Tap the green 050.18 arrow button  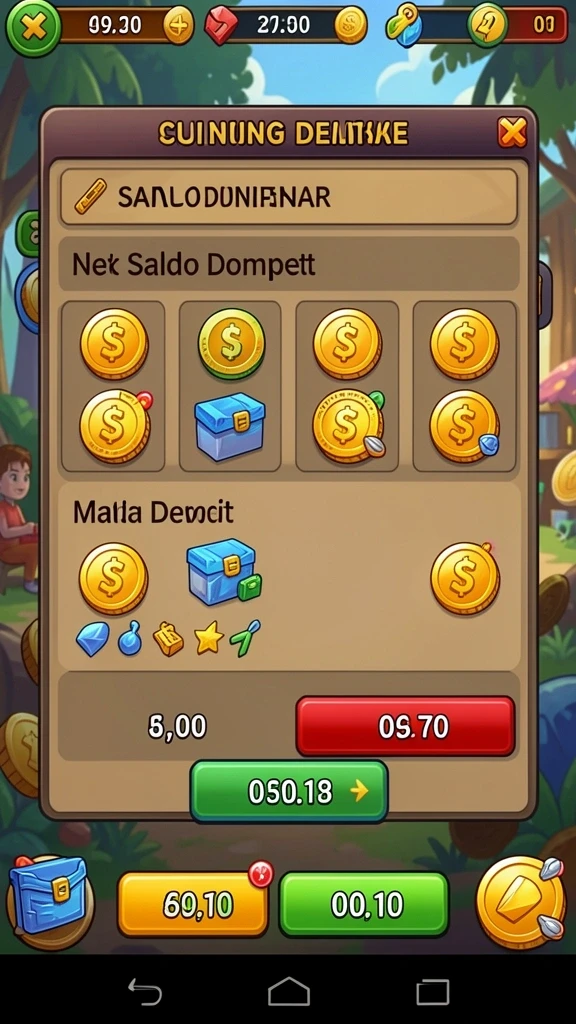pos(289,791)
